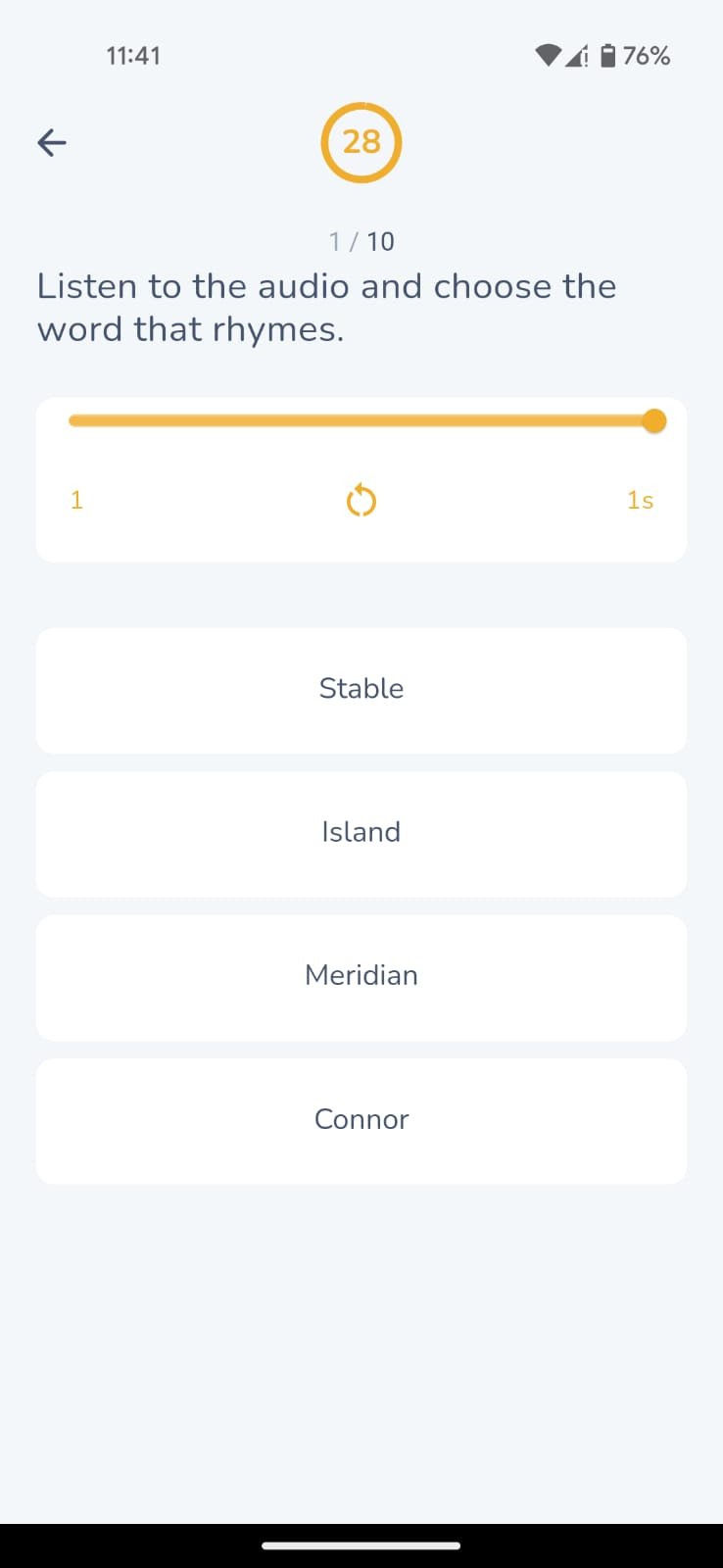Choose Meridian as the rhyming word
The image size is (723, 1568).
(x=361, y=975)
